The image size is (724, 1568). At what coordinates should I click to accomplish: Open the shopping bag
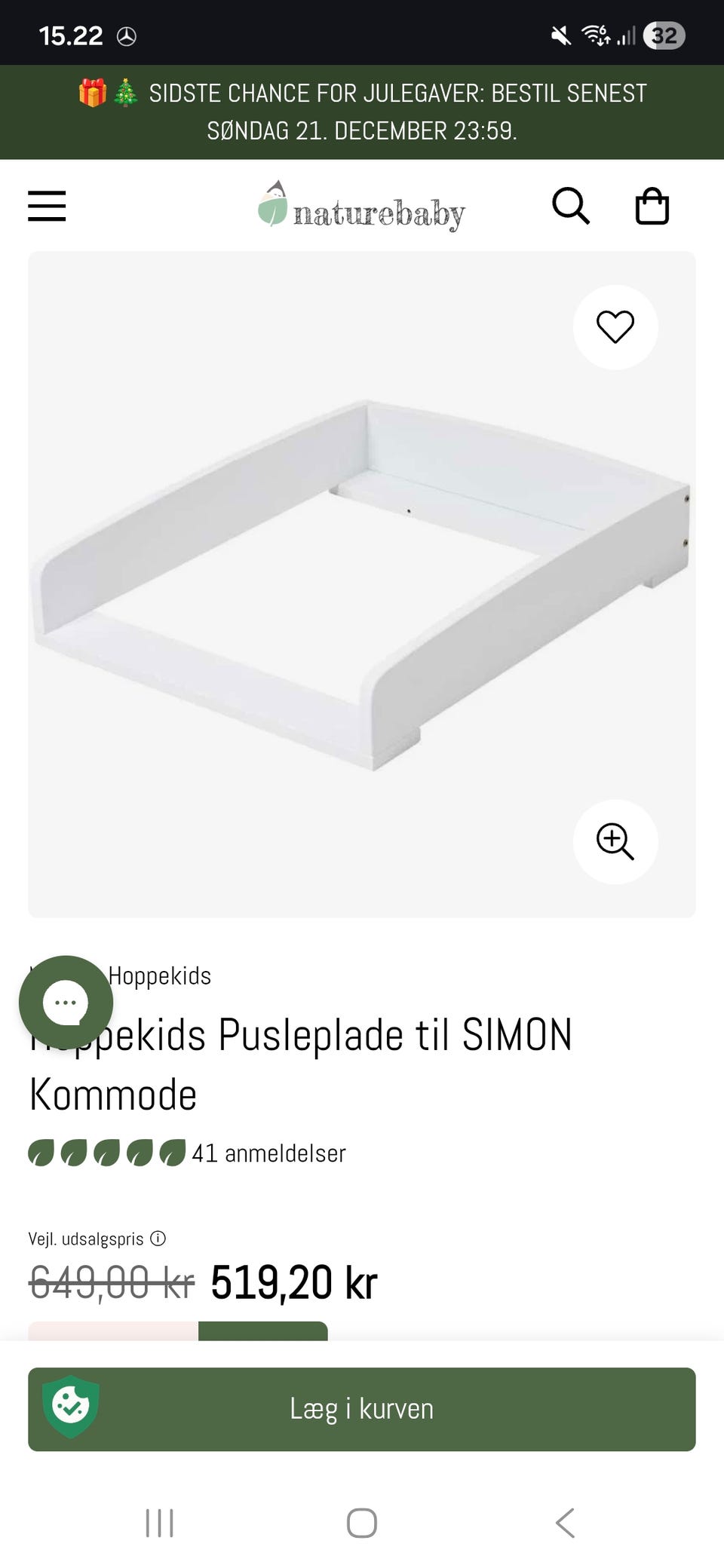(x=652, y=205)
